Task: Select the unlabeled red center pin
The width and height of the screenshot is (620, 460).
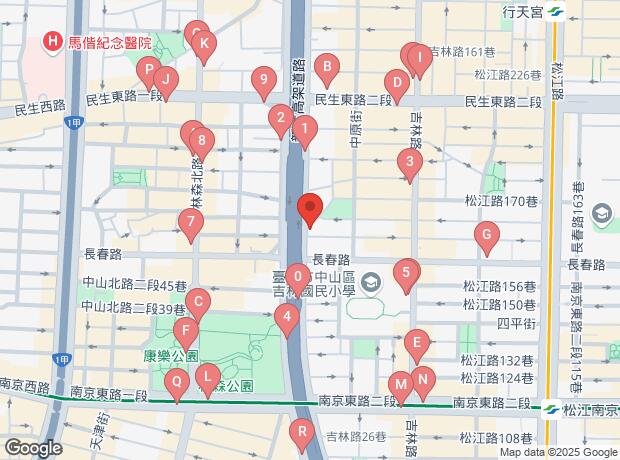Action: click(309, 209)
